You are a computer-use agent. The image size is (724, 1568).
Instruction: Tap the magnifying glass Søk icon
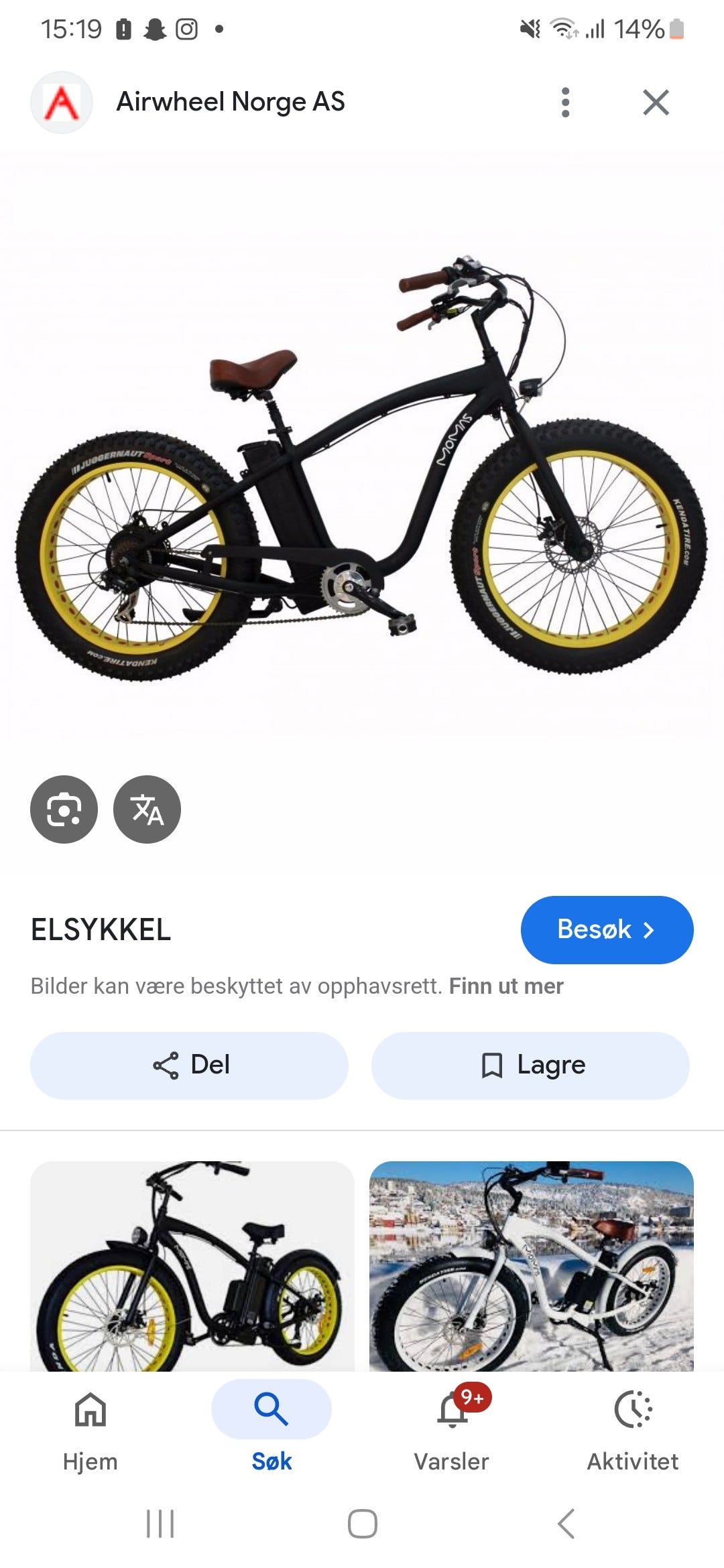[270, 1409]
